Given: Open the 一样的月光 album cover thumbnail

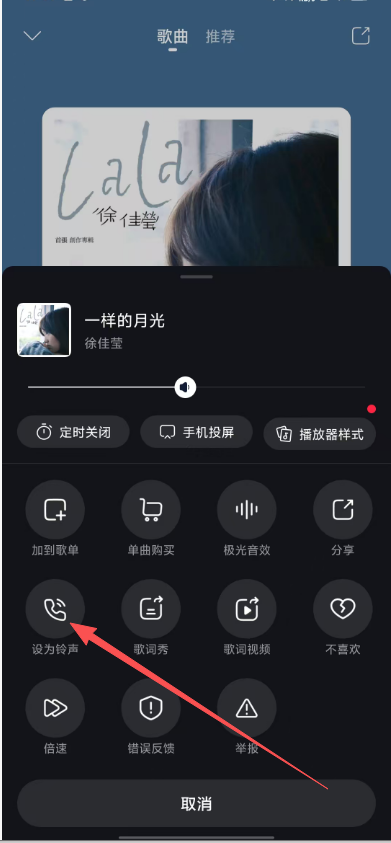Looking at the screenshot, I should point(44,330).
